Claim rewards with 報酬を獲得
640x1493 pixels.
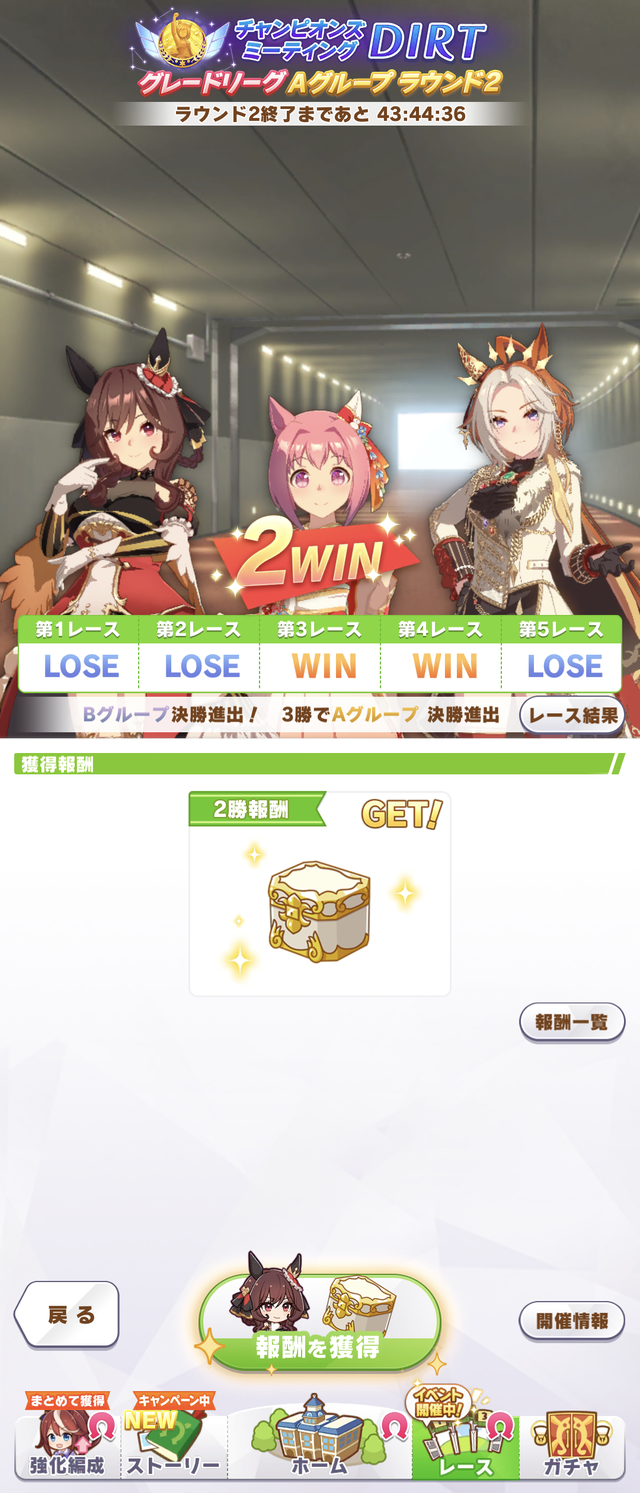320,1325
